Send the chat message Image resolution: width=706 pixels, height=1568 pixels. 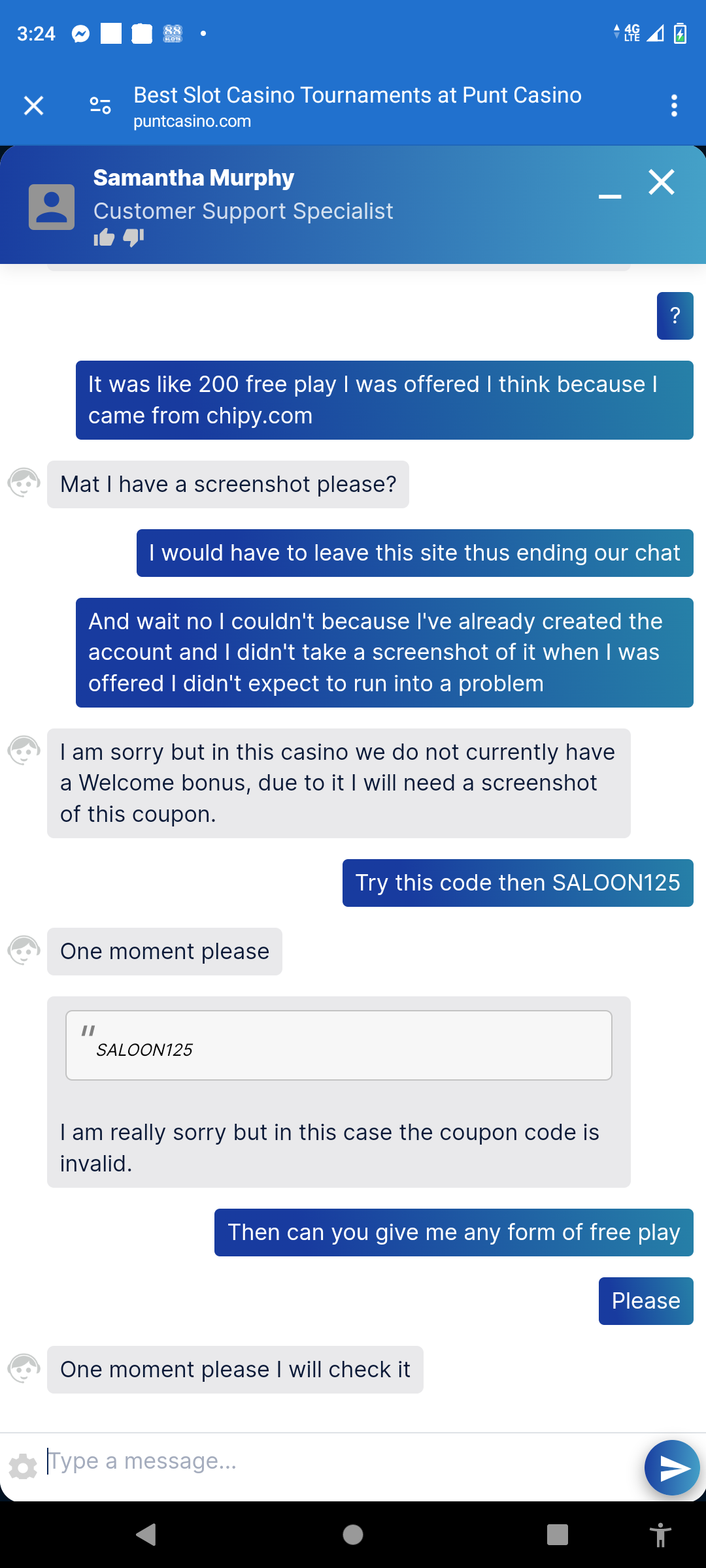(672, 1467)
